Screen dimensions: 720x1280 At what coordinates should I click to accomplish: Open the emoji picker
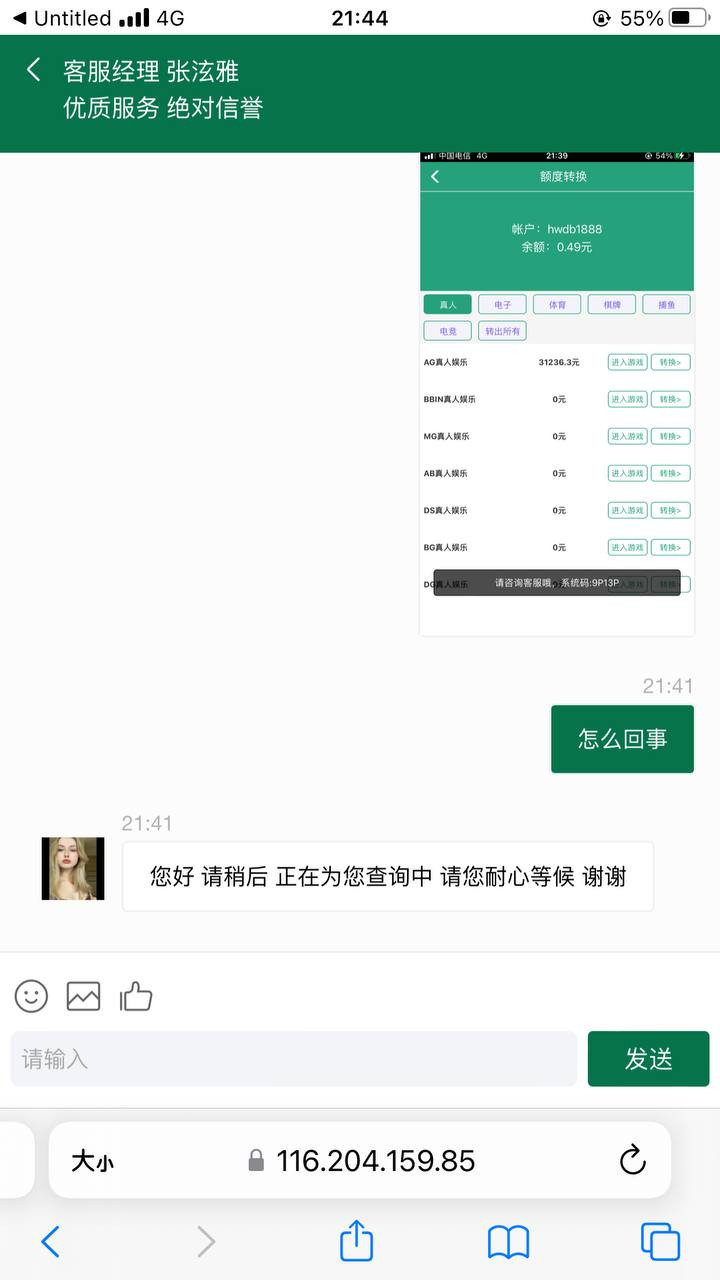tap(32, 995)
